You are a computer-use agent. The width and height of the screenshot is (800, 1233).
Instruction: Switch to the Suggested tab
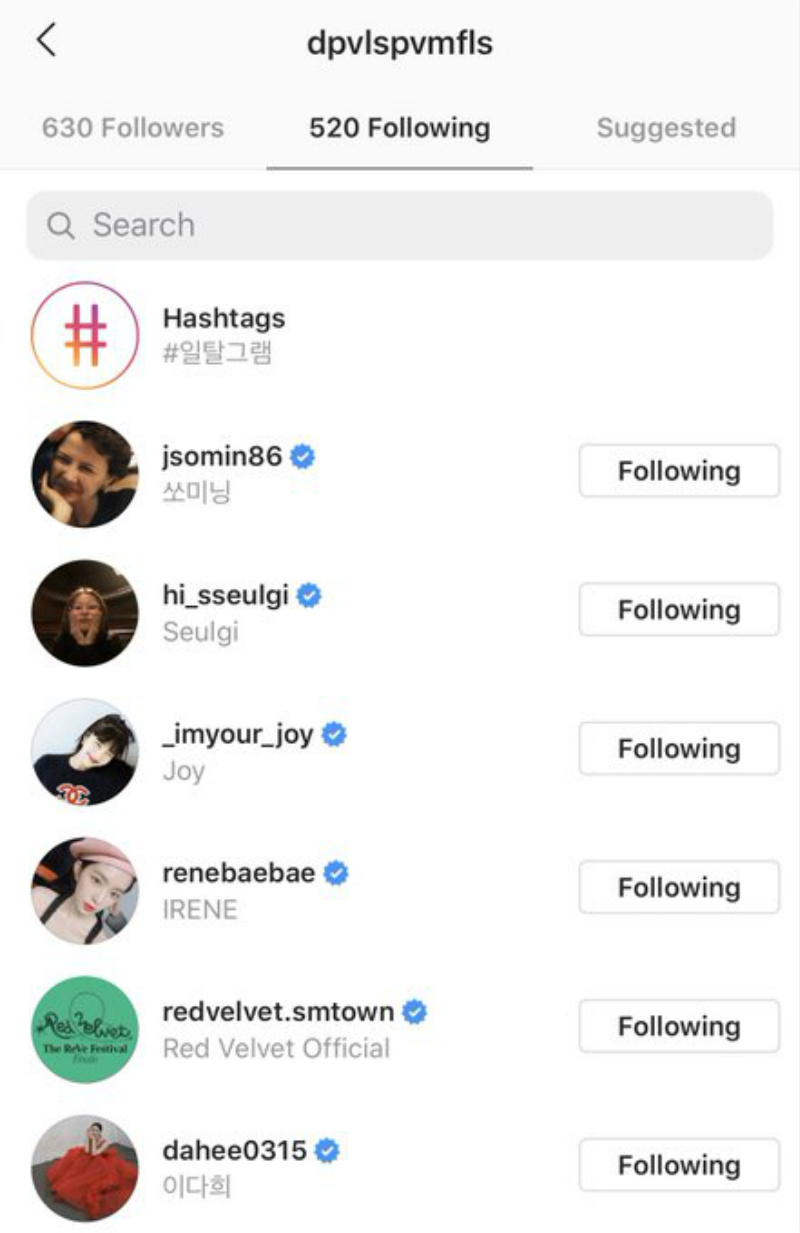666,128
